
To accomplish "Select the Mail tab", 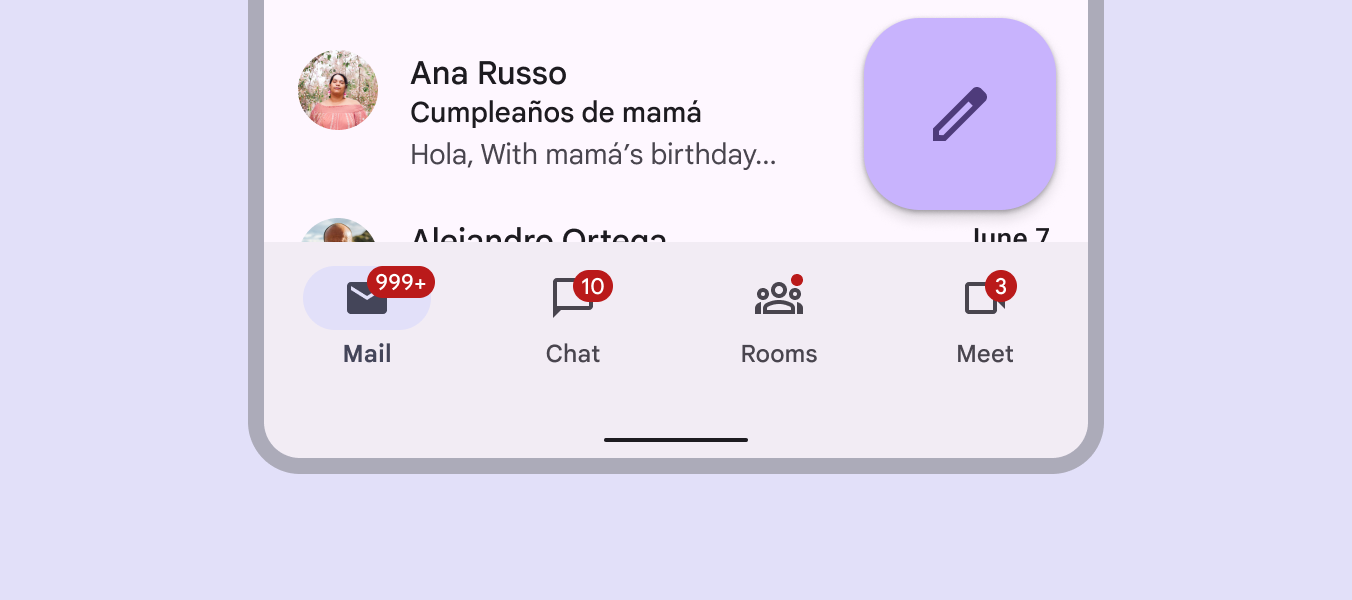I will 367,315.
